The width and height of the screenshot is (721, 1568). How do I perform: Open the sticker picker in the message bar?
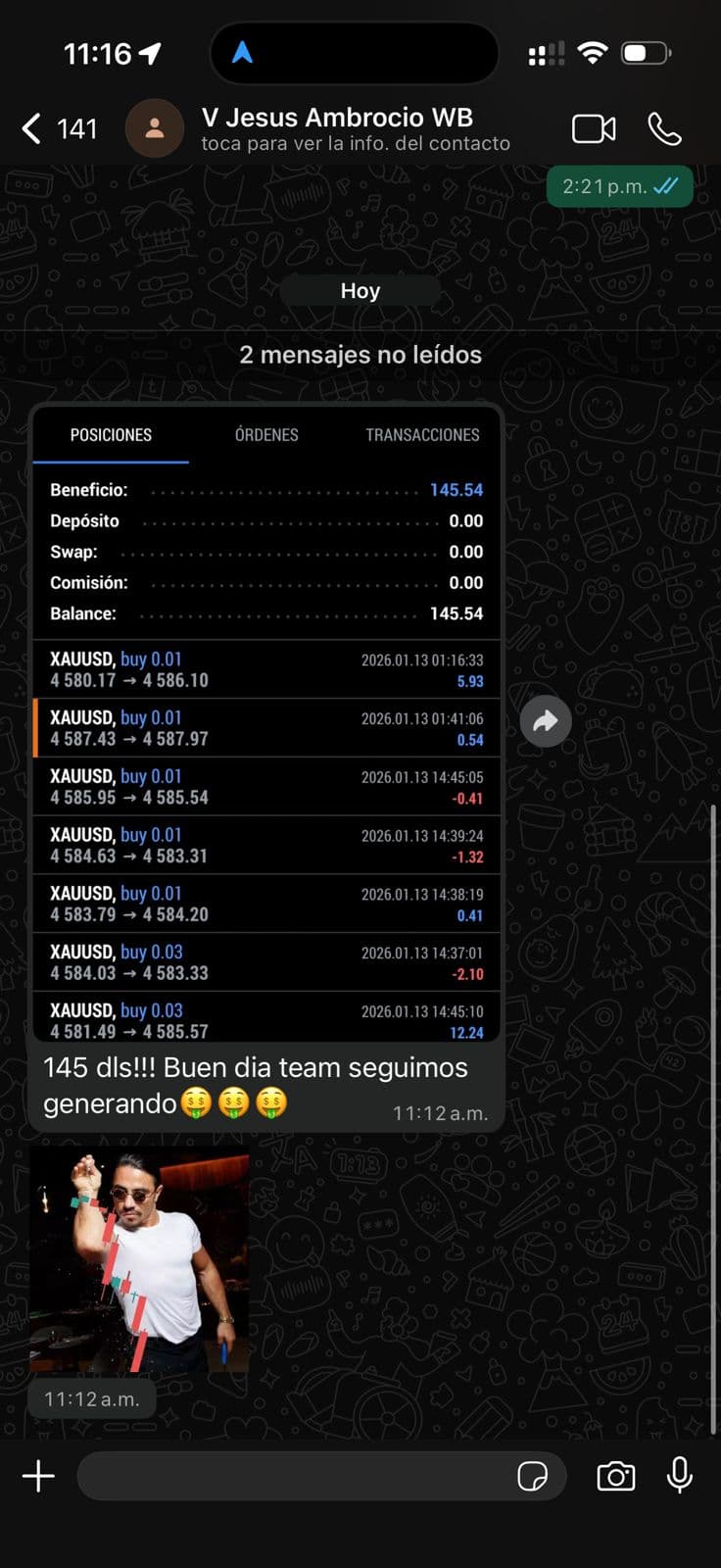pyautogui.click(x=534, y=1476)
